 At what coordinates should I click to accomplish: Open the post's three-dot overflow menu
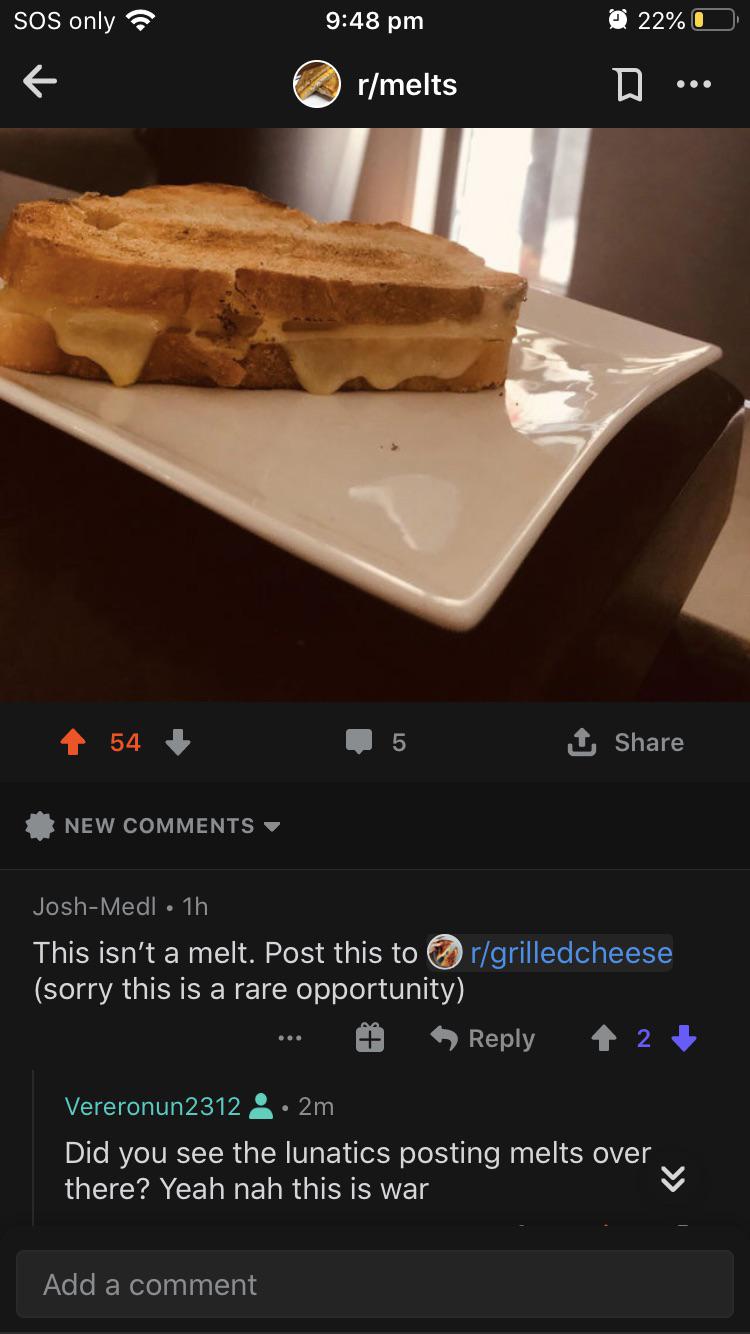coord(693,84)
